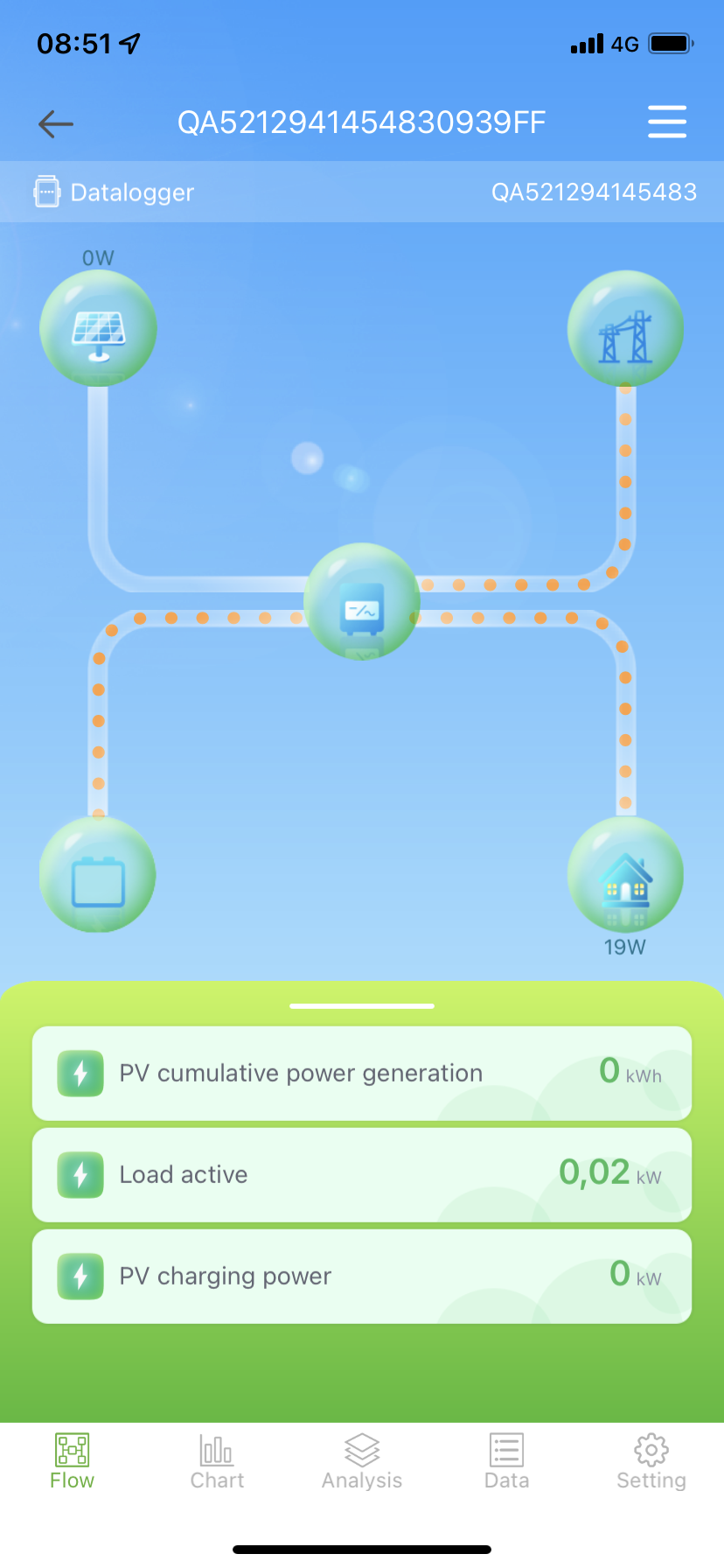
Task: Open the Datalogger row
Action: tap(362, 192)
